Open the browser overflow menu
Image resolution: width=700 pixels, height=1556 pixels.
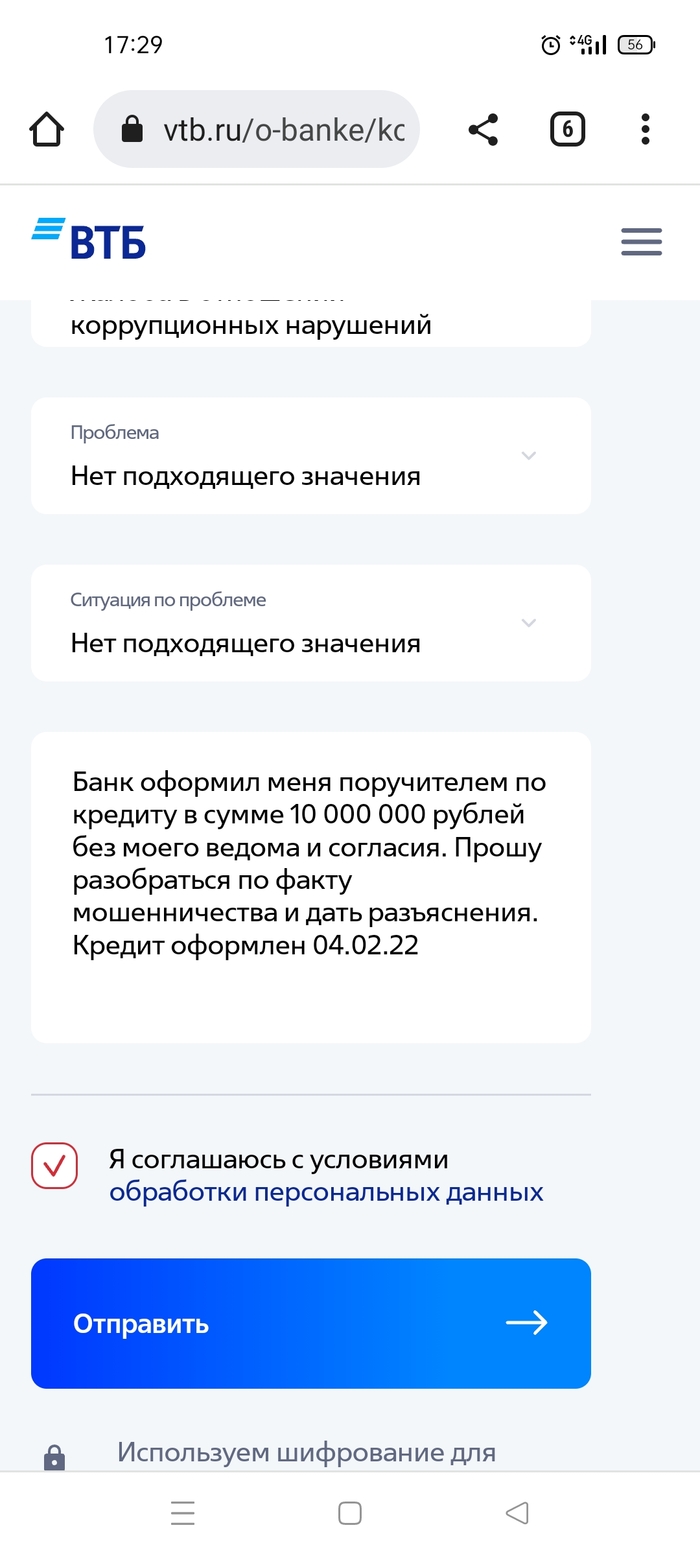pos(645,130)
